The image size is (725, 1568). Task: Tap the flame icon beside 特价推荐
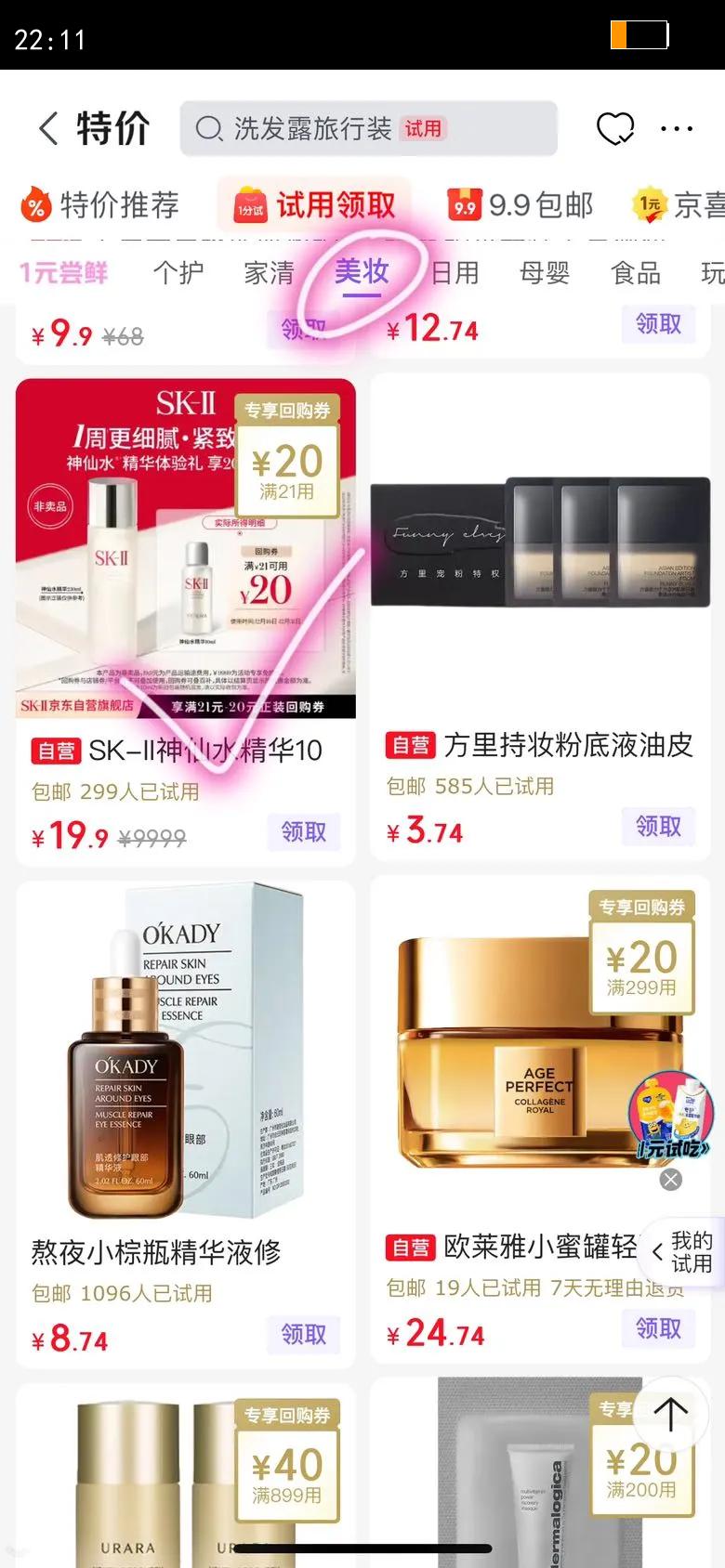(33, 204)
